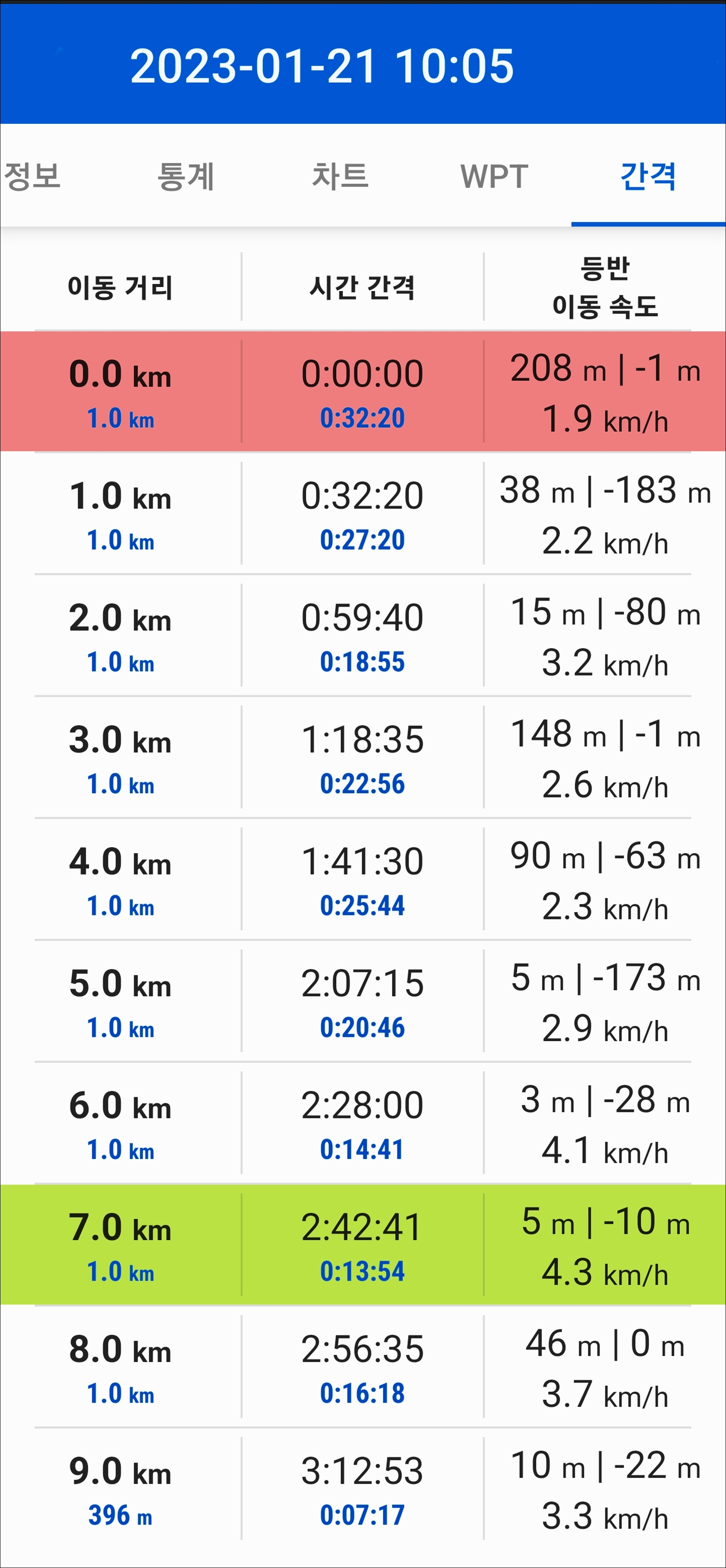Open the 통계 tab
This screenshot has height=1568, width=726.
coord(186,176)
